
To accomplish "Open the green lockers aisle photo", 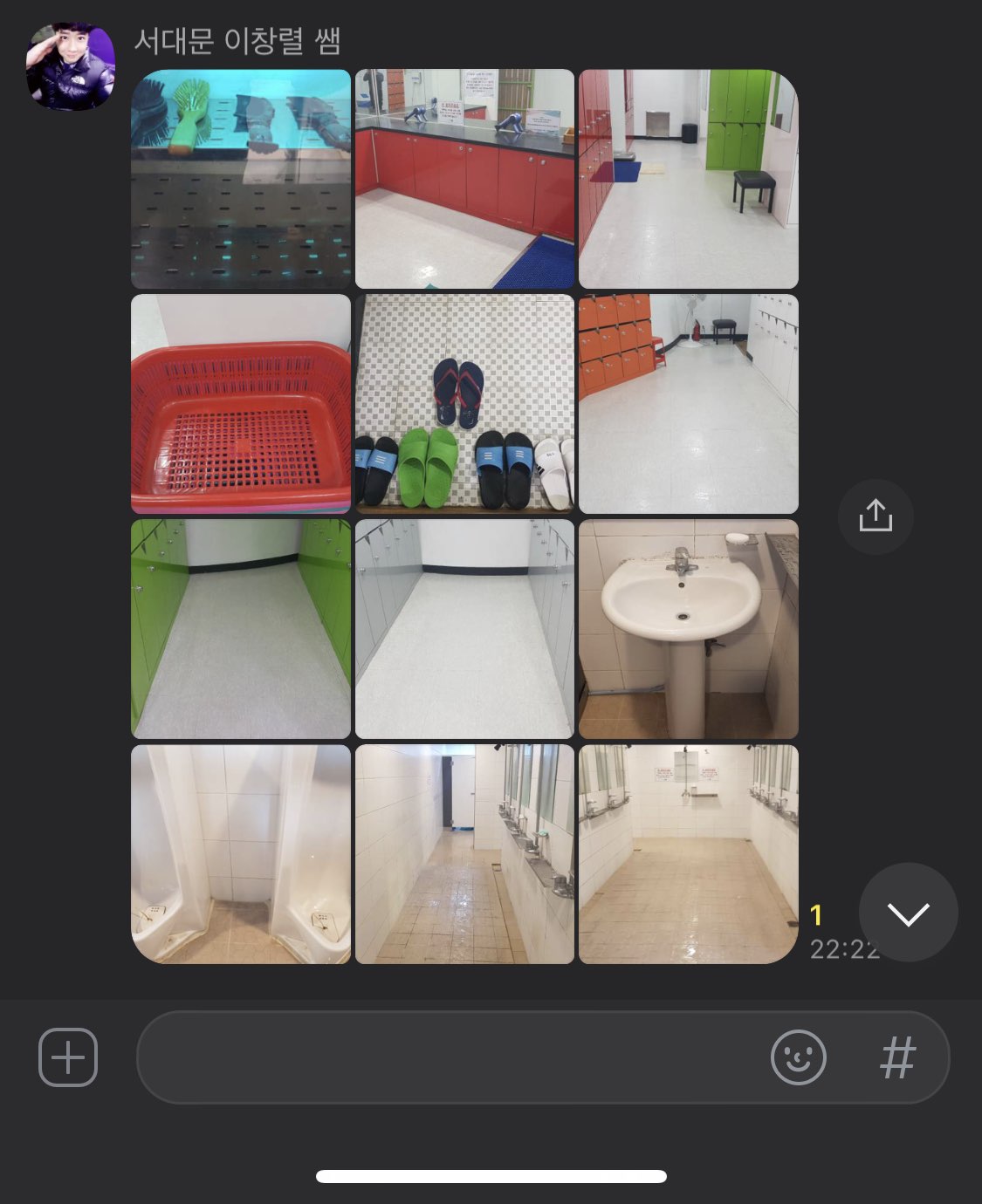I will click(x=241, y=629).
